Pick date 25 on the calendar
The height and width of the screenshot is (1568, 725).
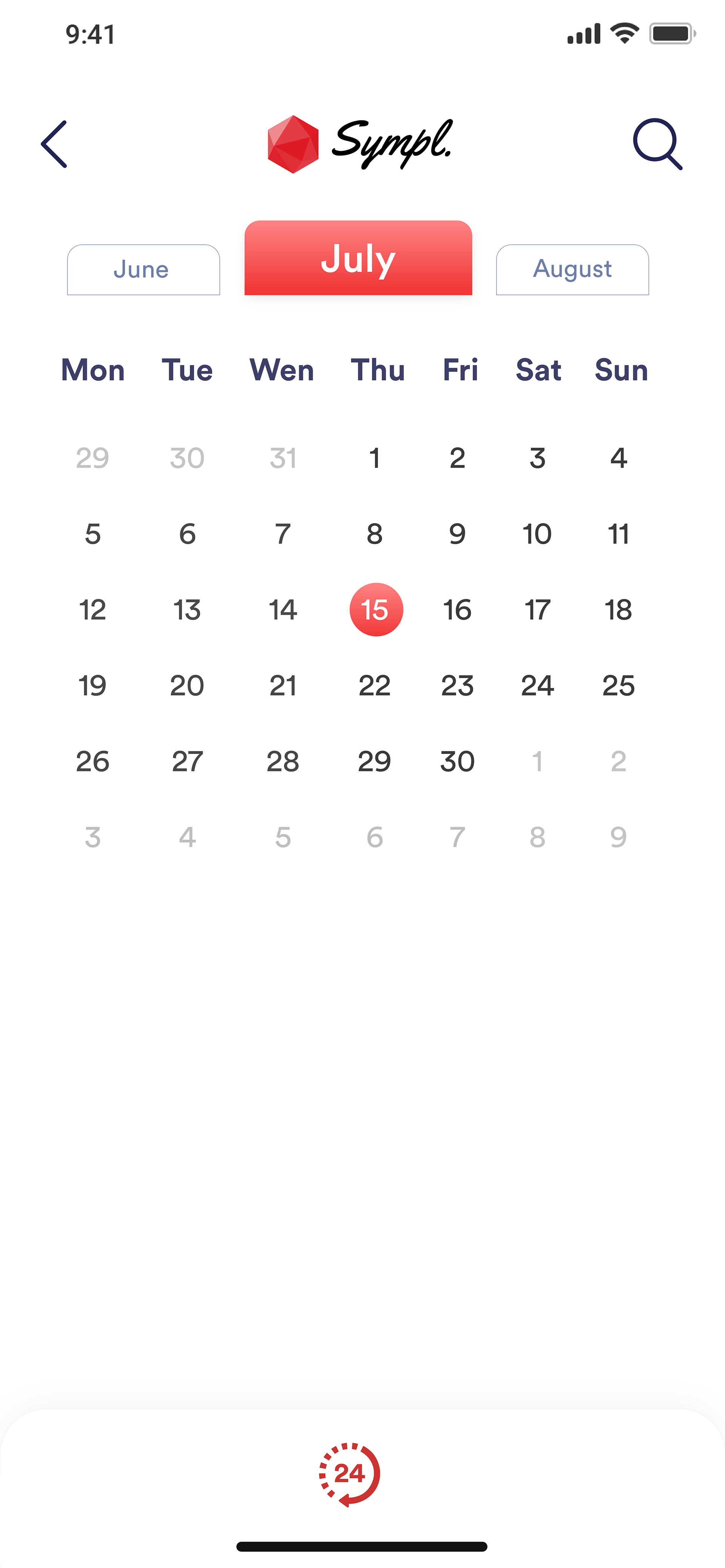618,686
